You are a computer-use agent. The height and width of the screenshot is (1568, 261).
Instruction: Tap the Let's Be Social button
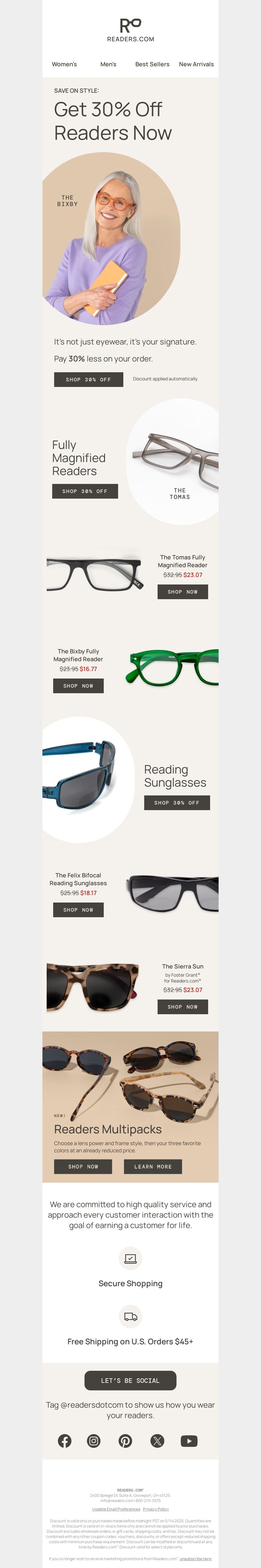point(130,1381)
